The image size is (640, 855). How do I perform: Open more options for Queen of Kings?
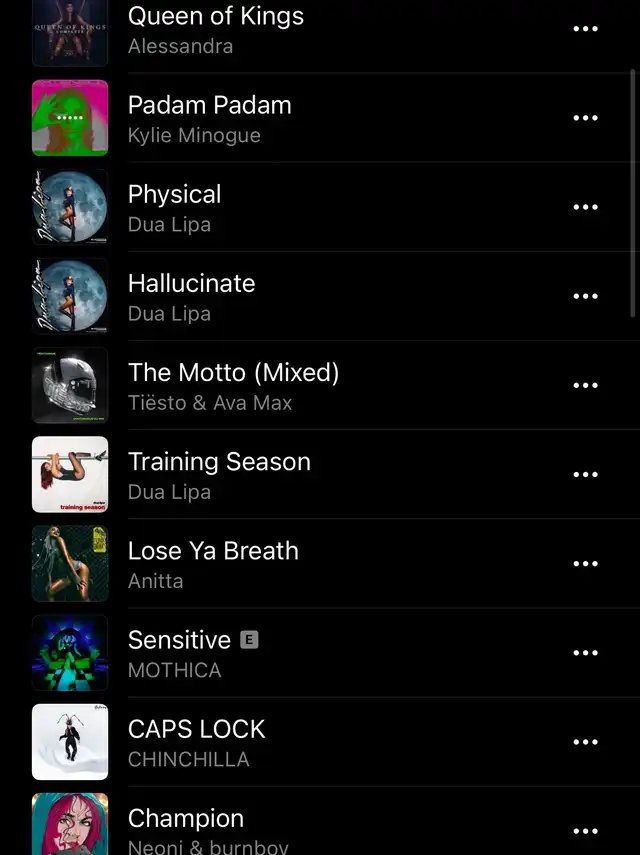[x=585, y=29]
